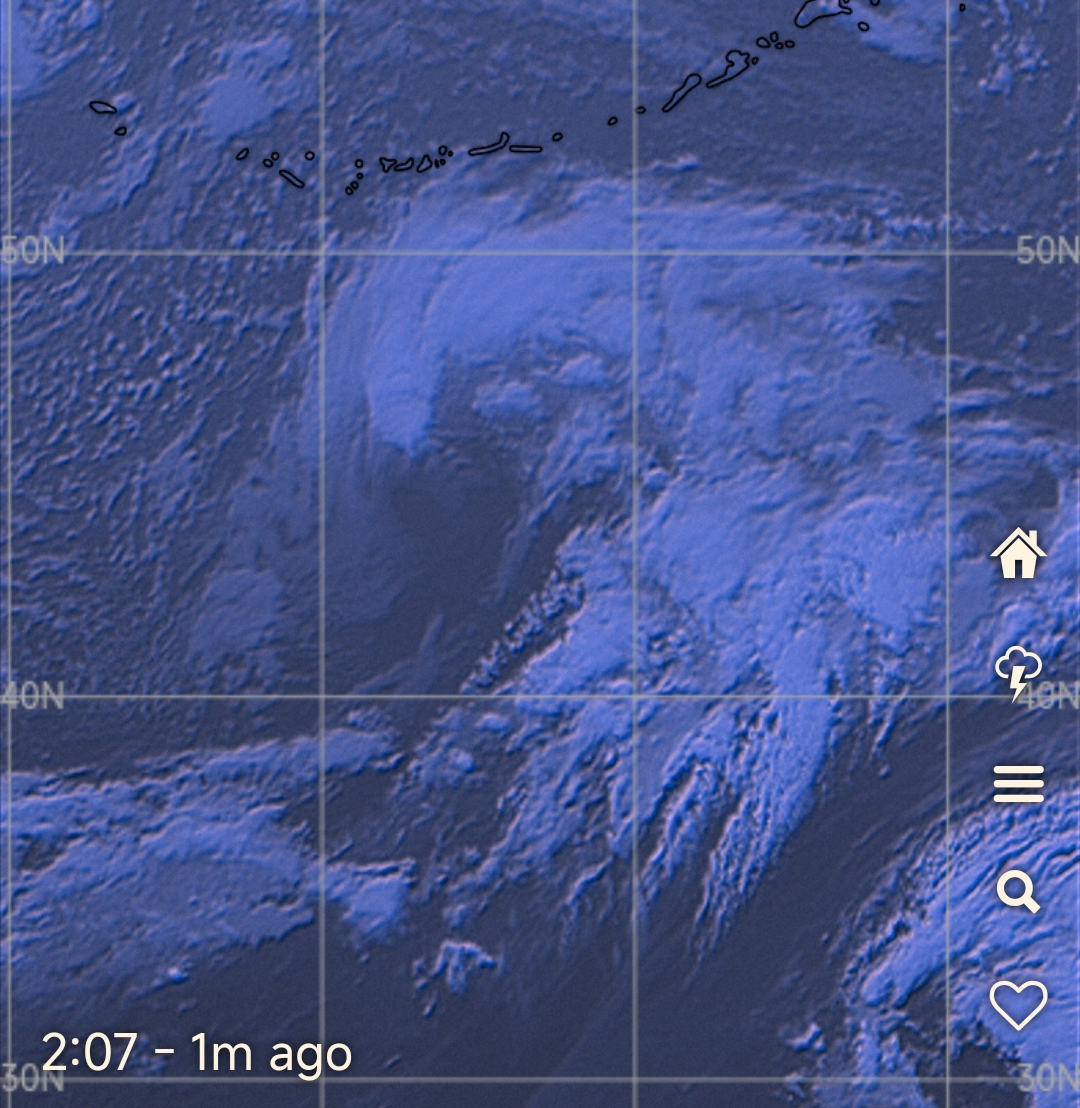Open the lightning storm layer icon
This screenshot has width=1080, height=1108.
1018,672
